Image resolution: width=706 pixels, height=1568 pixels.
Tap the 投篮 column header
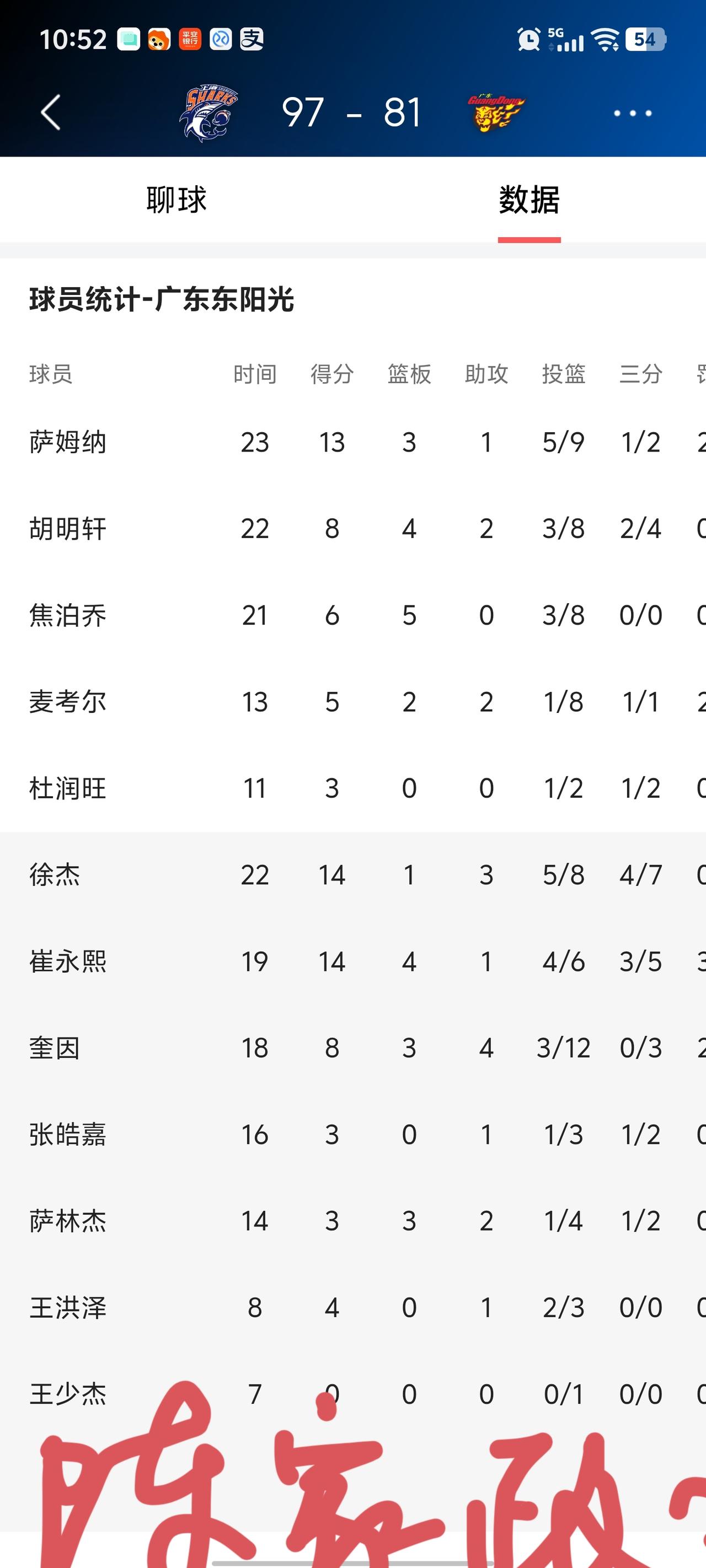pos(561,375)
